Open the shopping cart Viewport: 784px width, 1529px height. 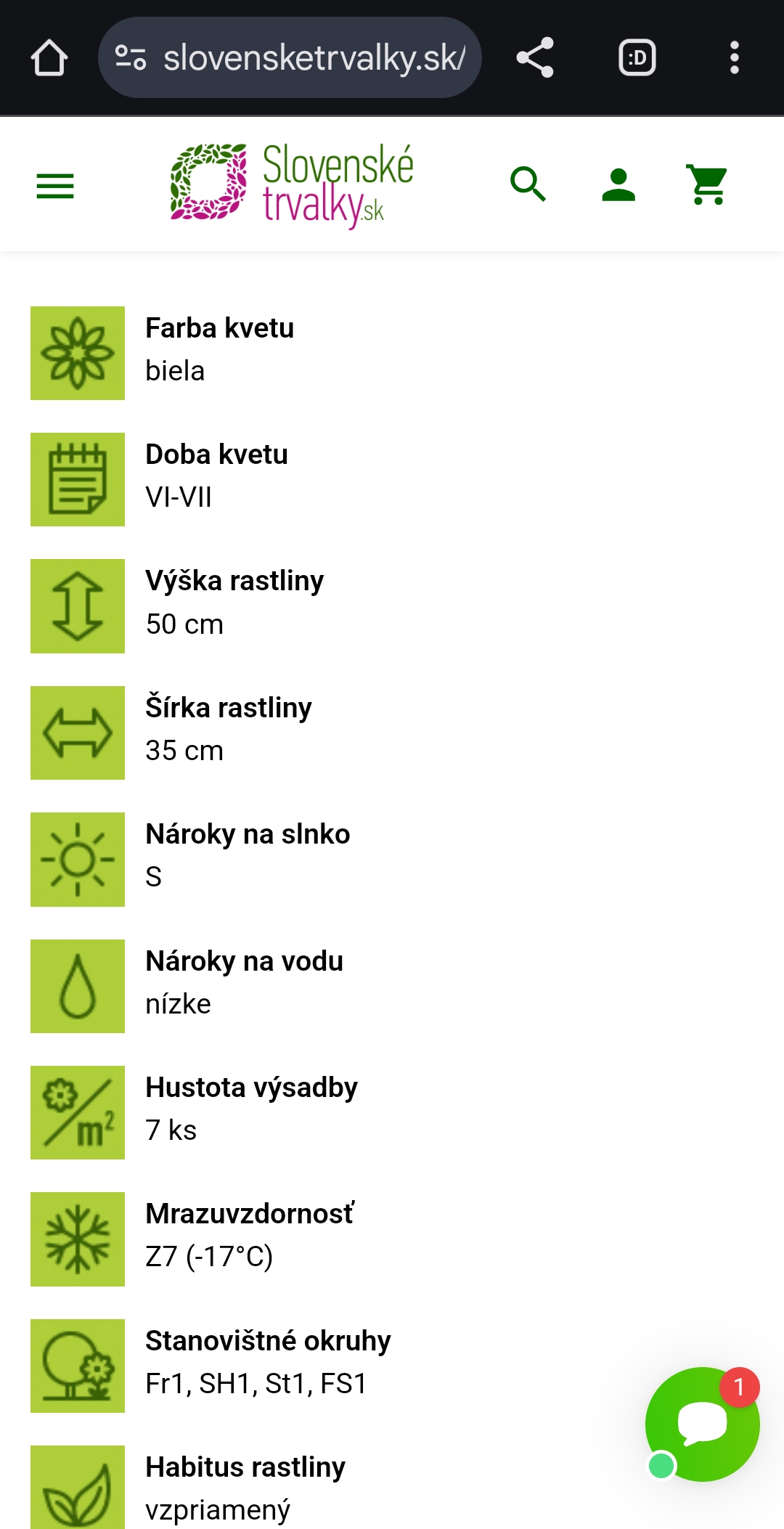707,185
